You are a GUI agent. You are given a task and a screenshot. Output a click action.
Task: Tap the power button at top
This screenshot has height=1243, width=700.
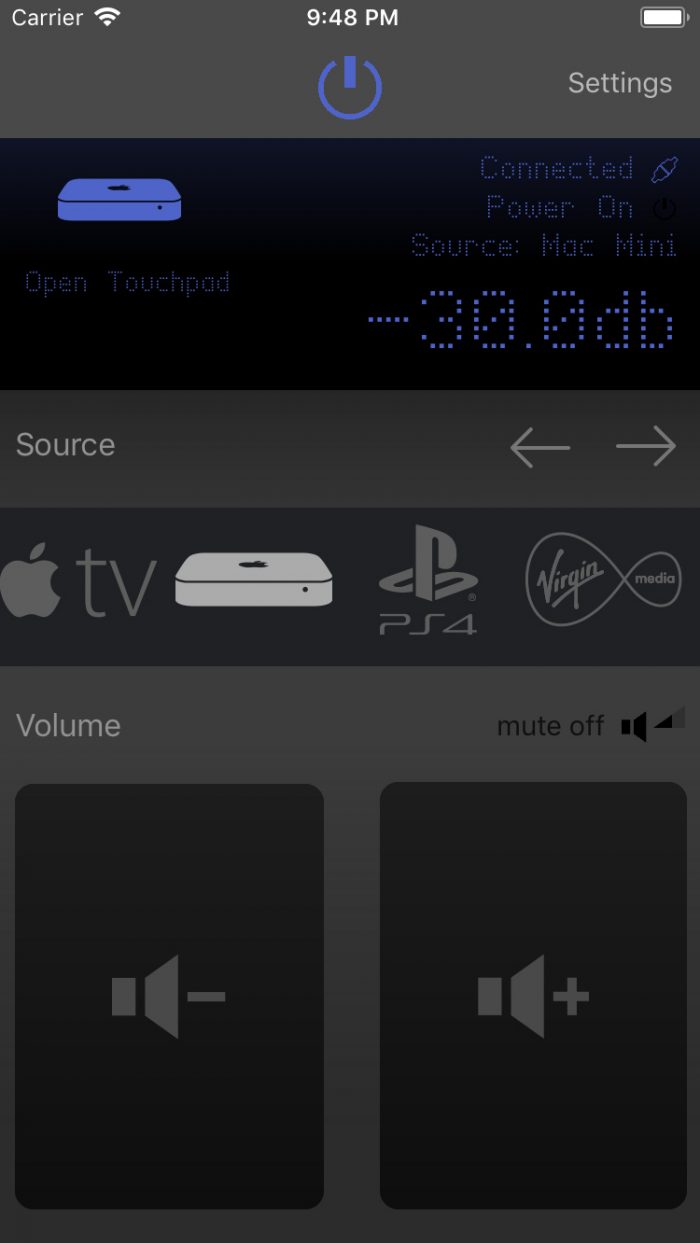click(350, 87)
